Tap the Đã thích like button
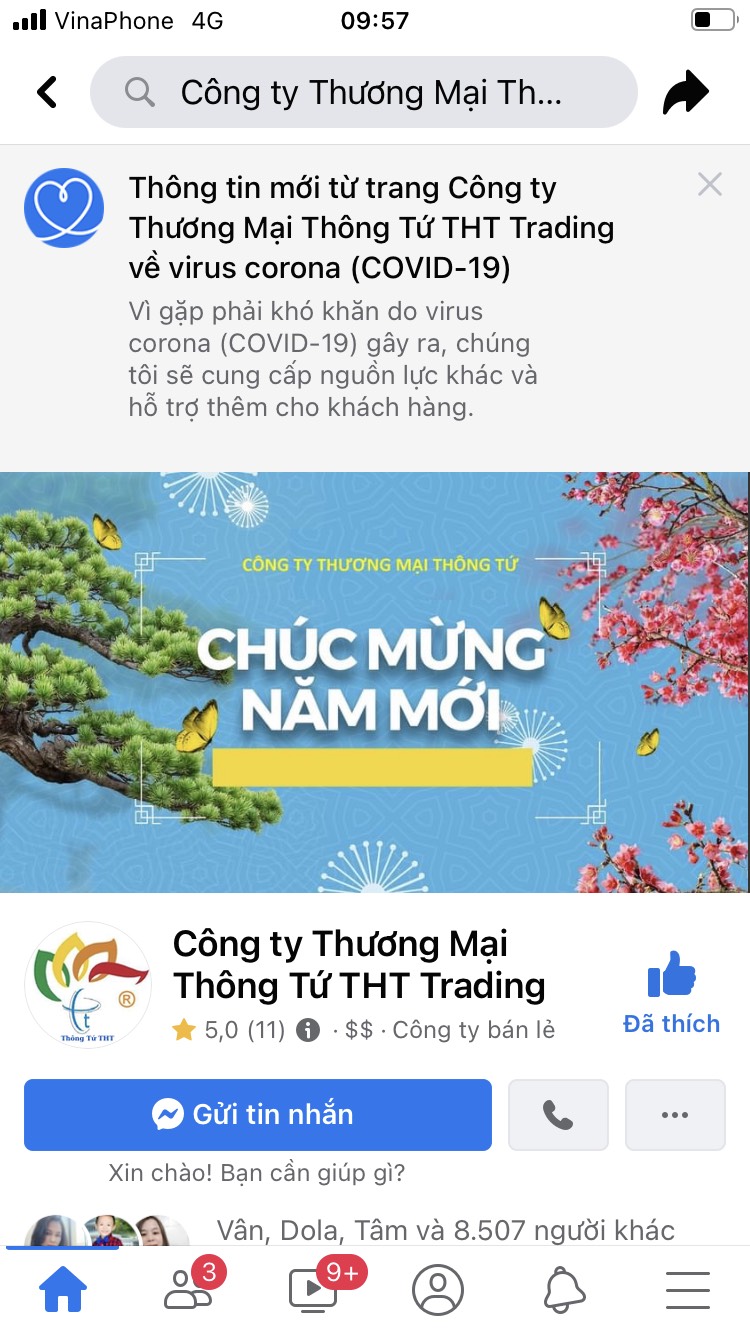750x1334 pixels. click(671, 993)
